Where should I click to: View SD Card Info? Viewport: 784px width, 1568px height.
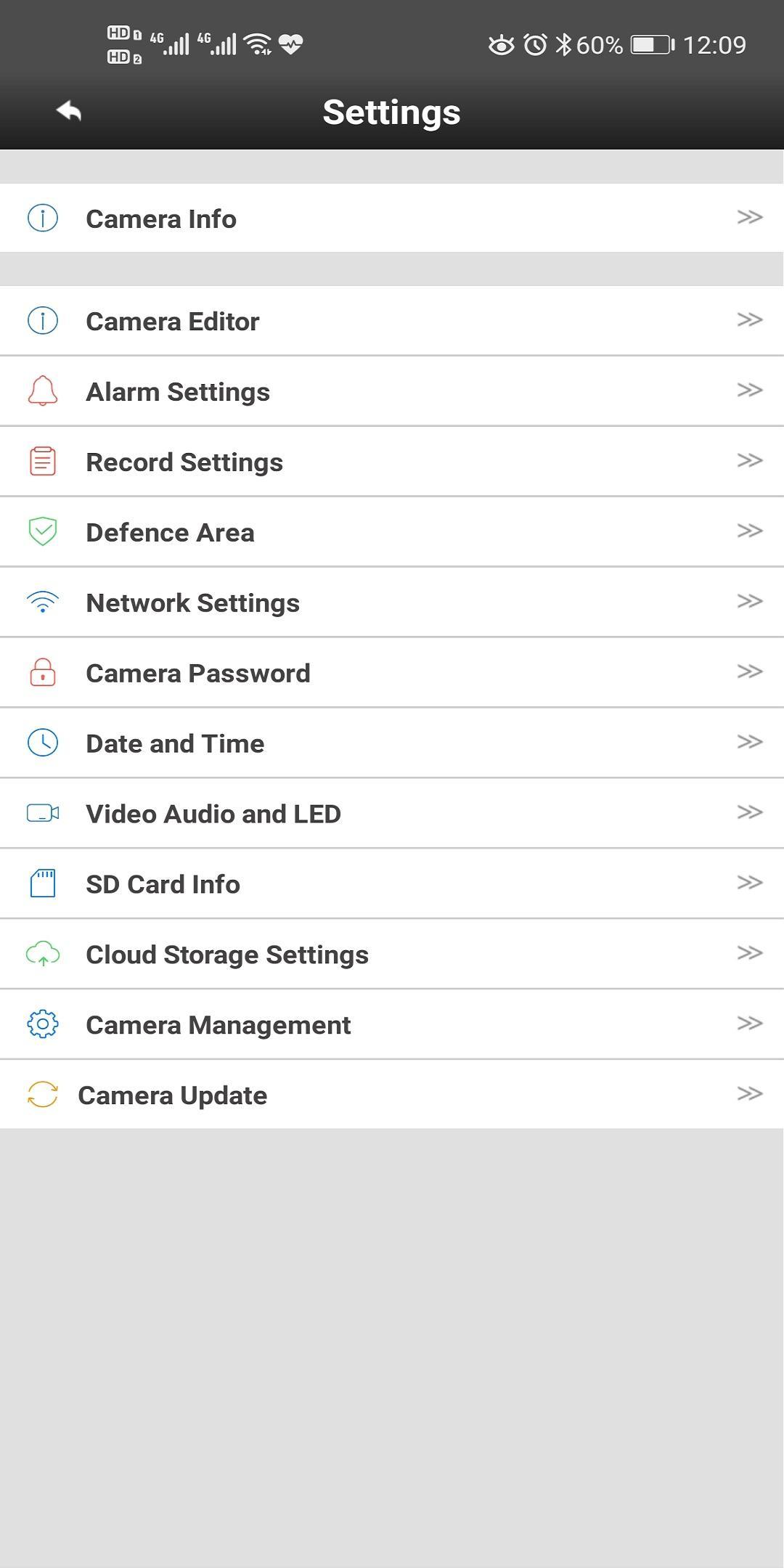pyautogui.click(x=392, y=884)
